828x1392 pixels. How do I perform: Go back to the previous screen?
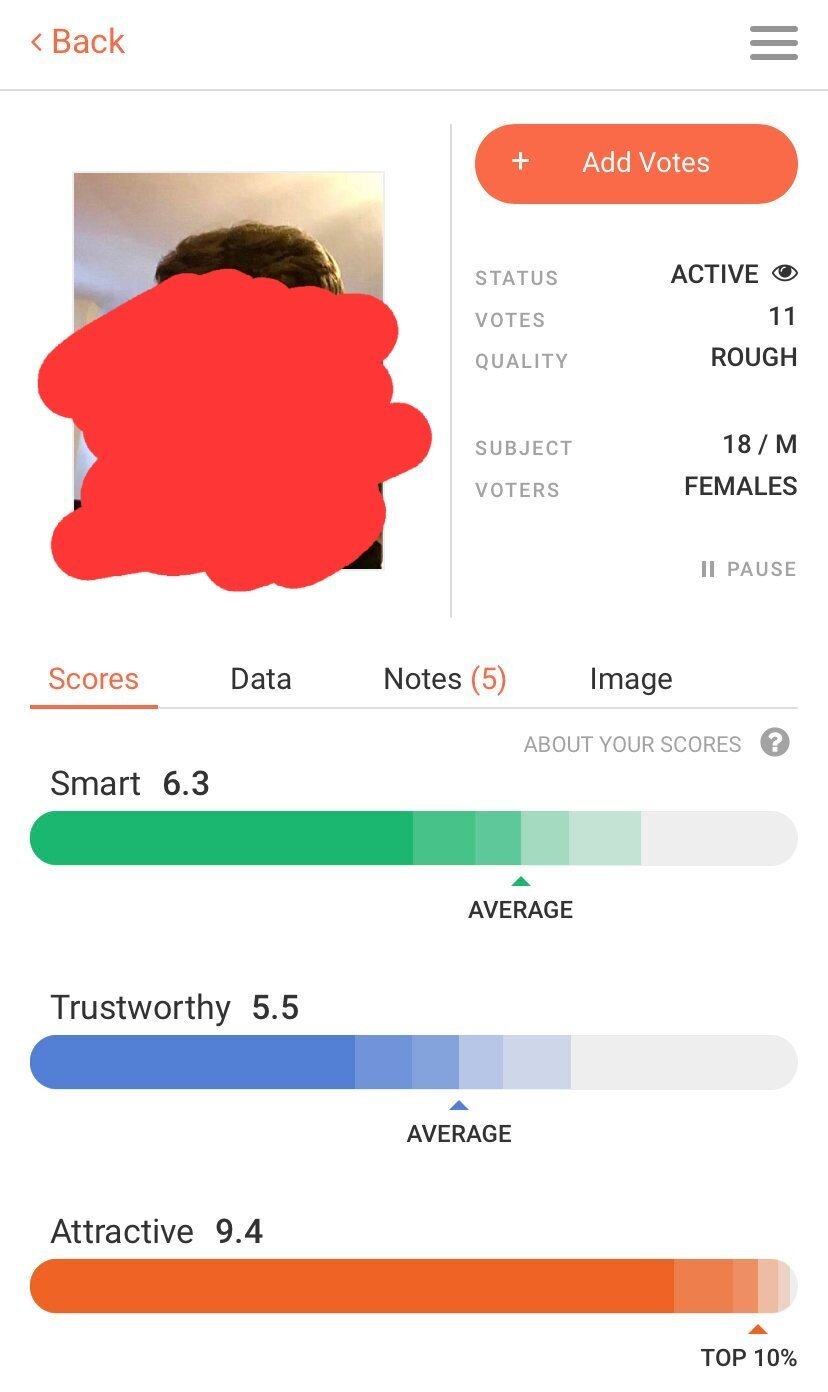pos(78,42)
